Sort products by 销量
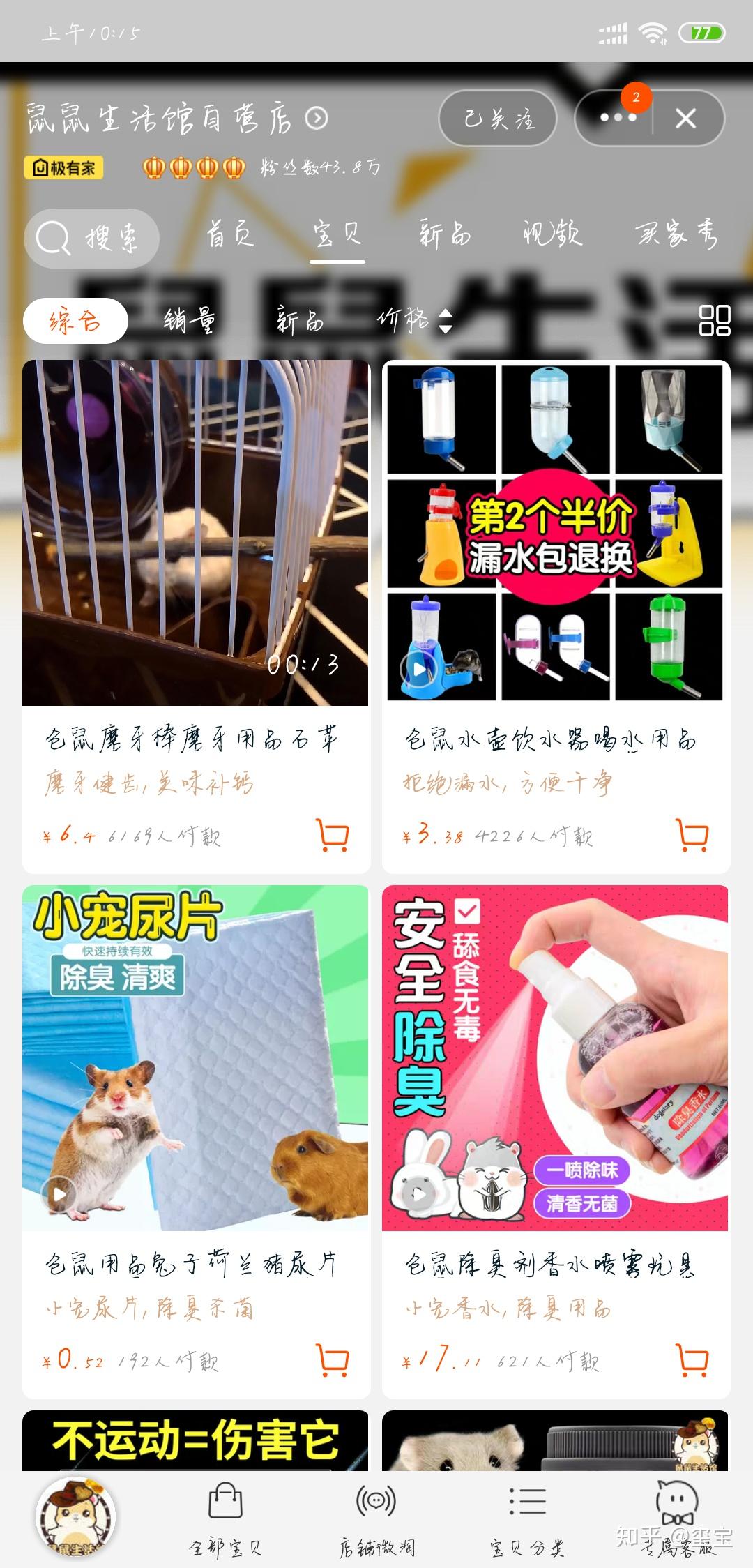This screenshot has height=1568, width=753. point(189,321)
